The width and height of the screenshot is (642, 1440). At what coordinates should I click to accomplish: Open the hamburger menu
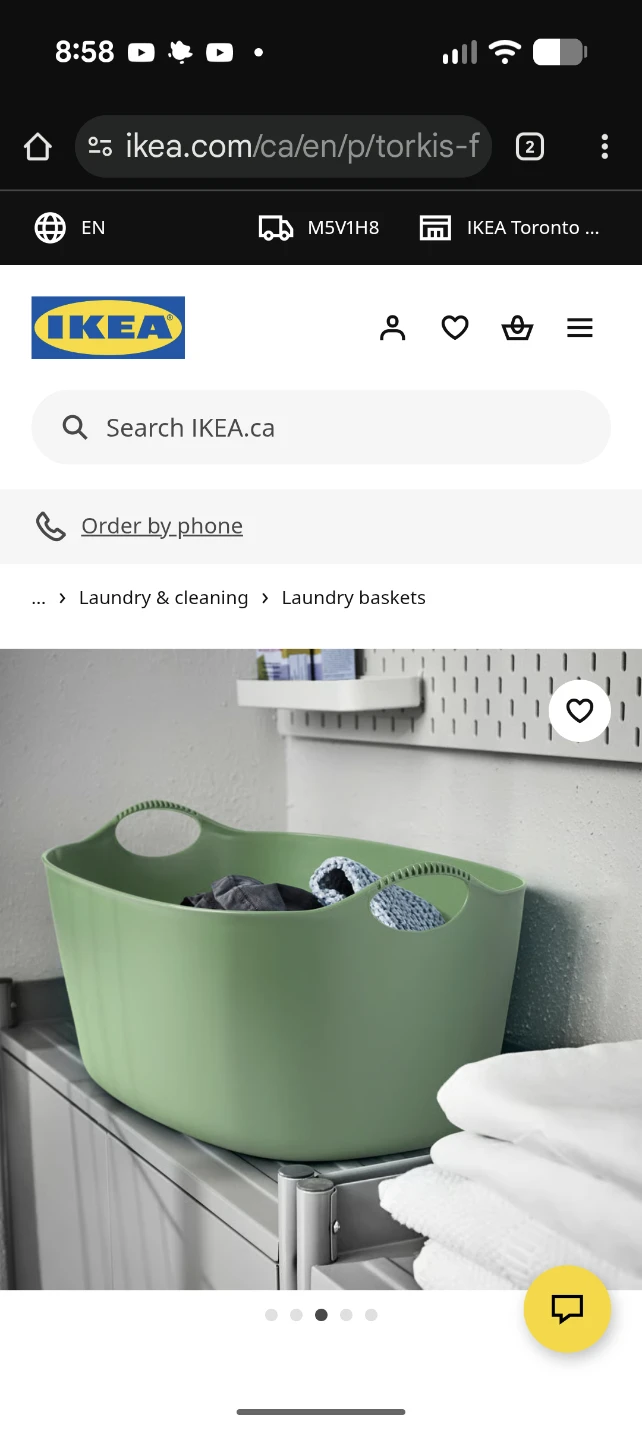(x=580, y=328)
